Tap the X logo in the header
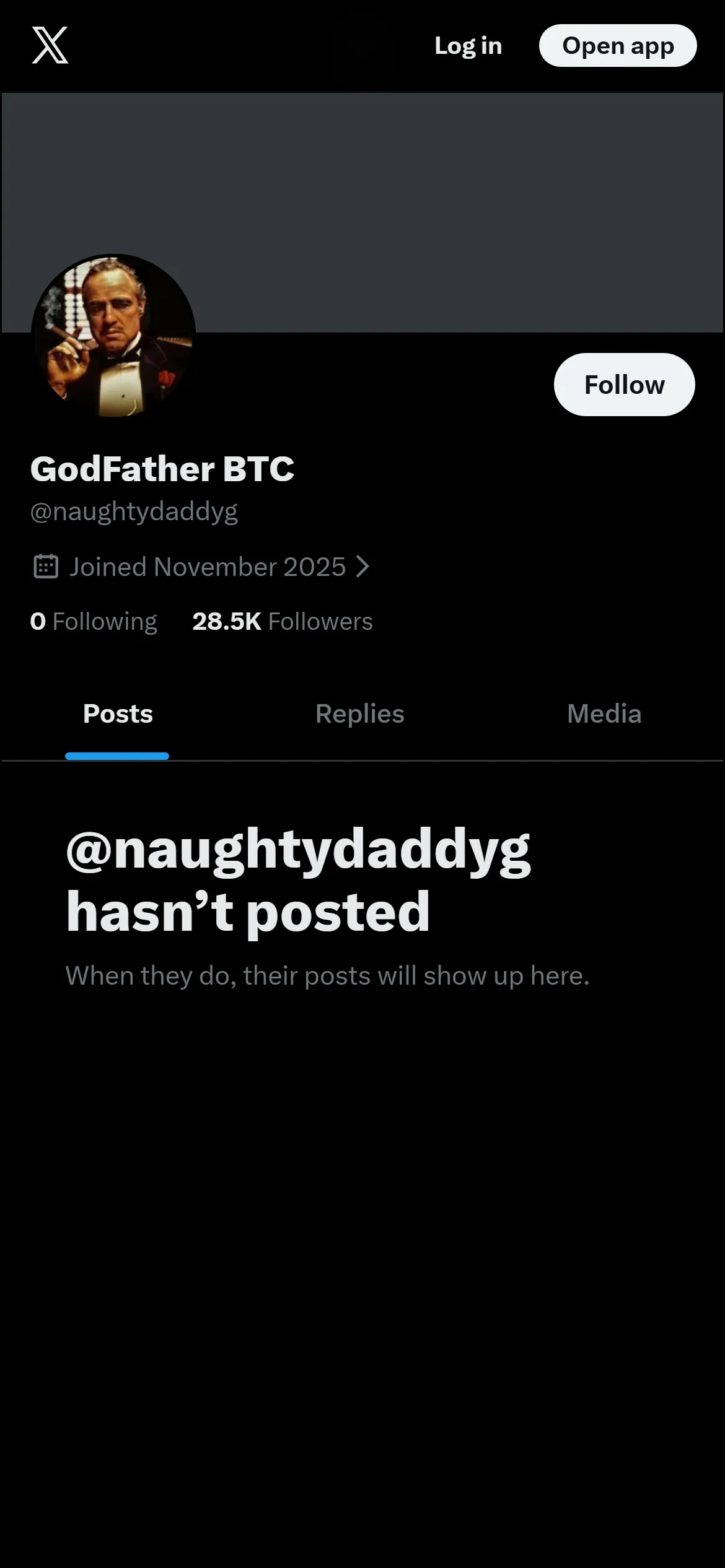 pyautogui.click(x=50, y=45)
